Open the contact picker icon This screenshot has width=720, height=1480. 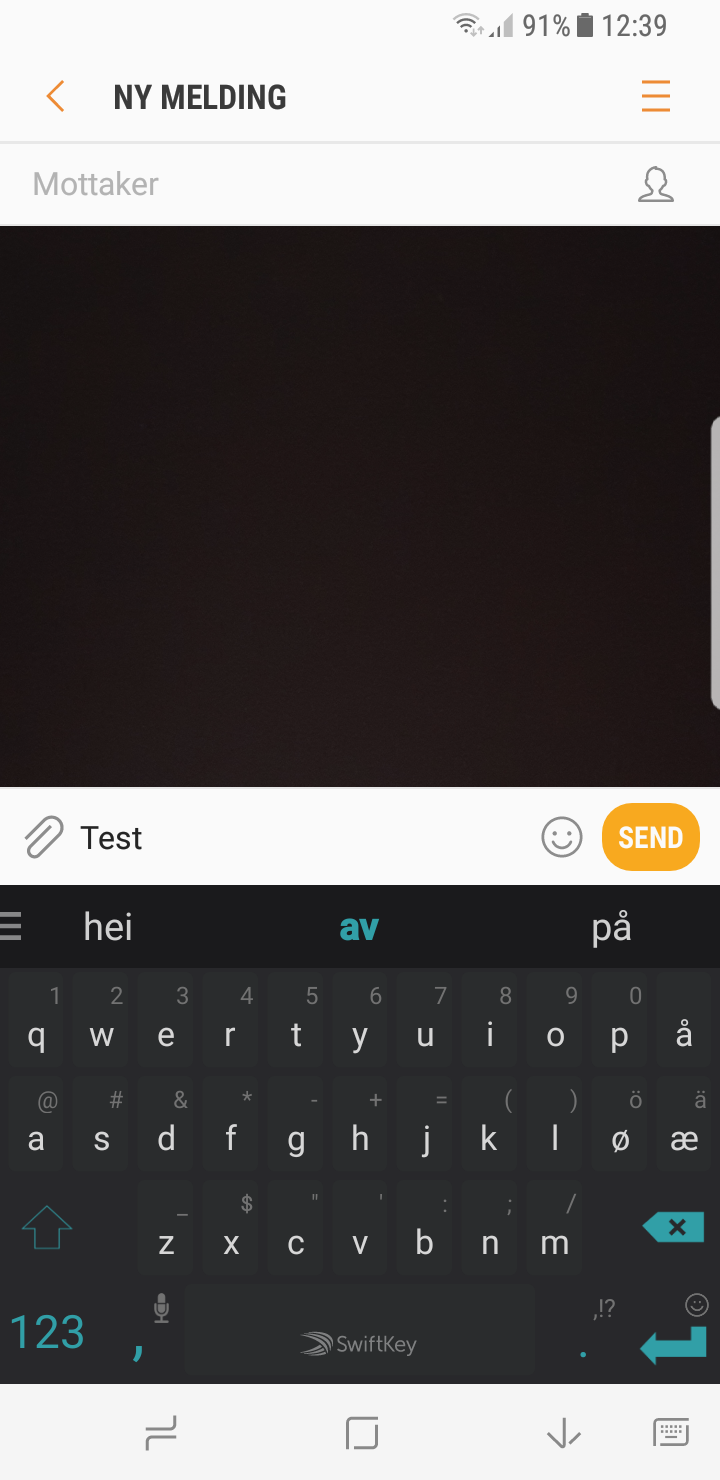[x=656, y=184]
